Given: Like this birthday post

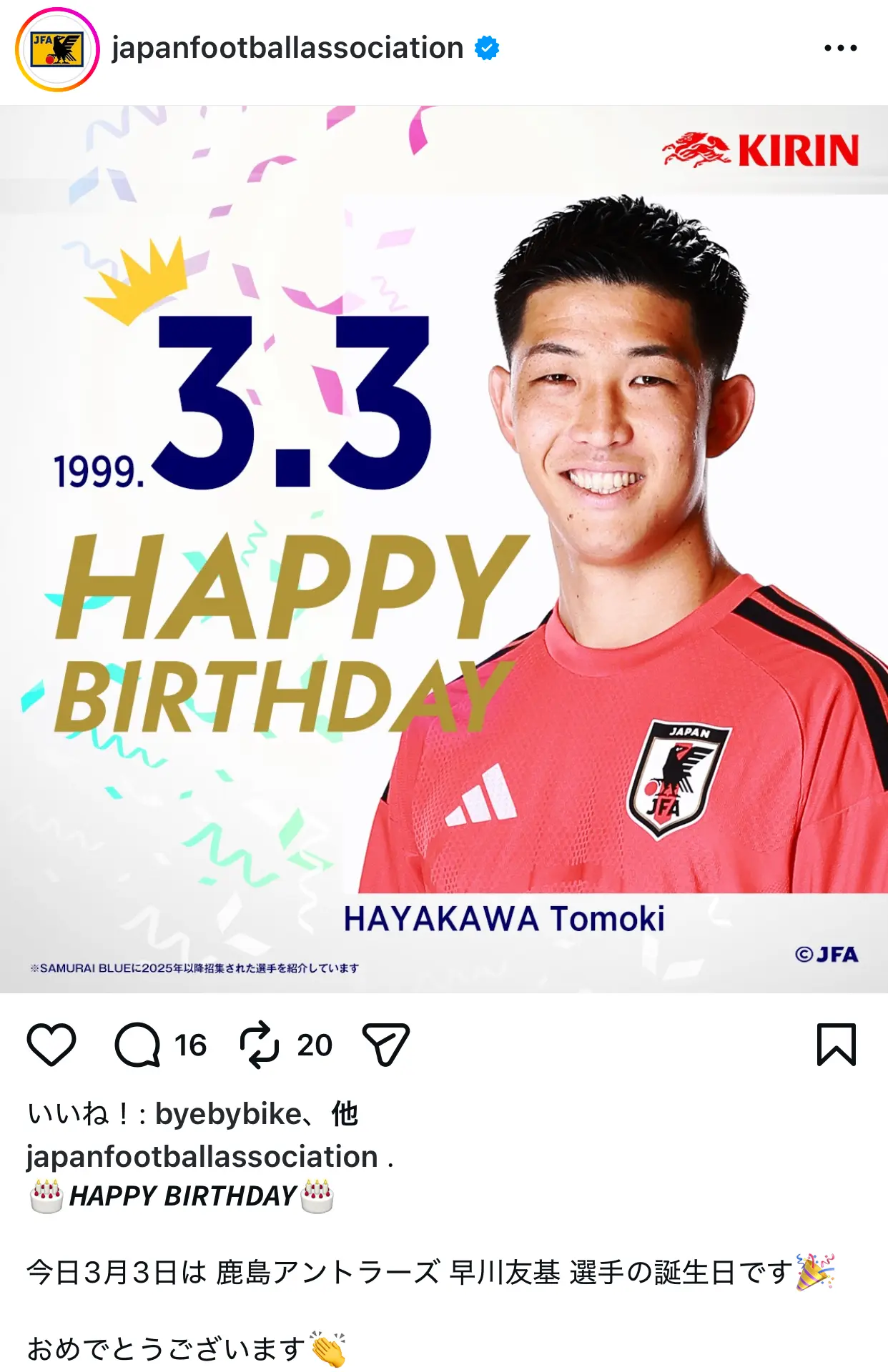Looking at the screenshot, I should (51, 1045).
